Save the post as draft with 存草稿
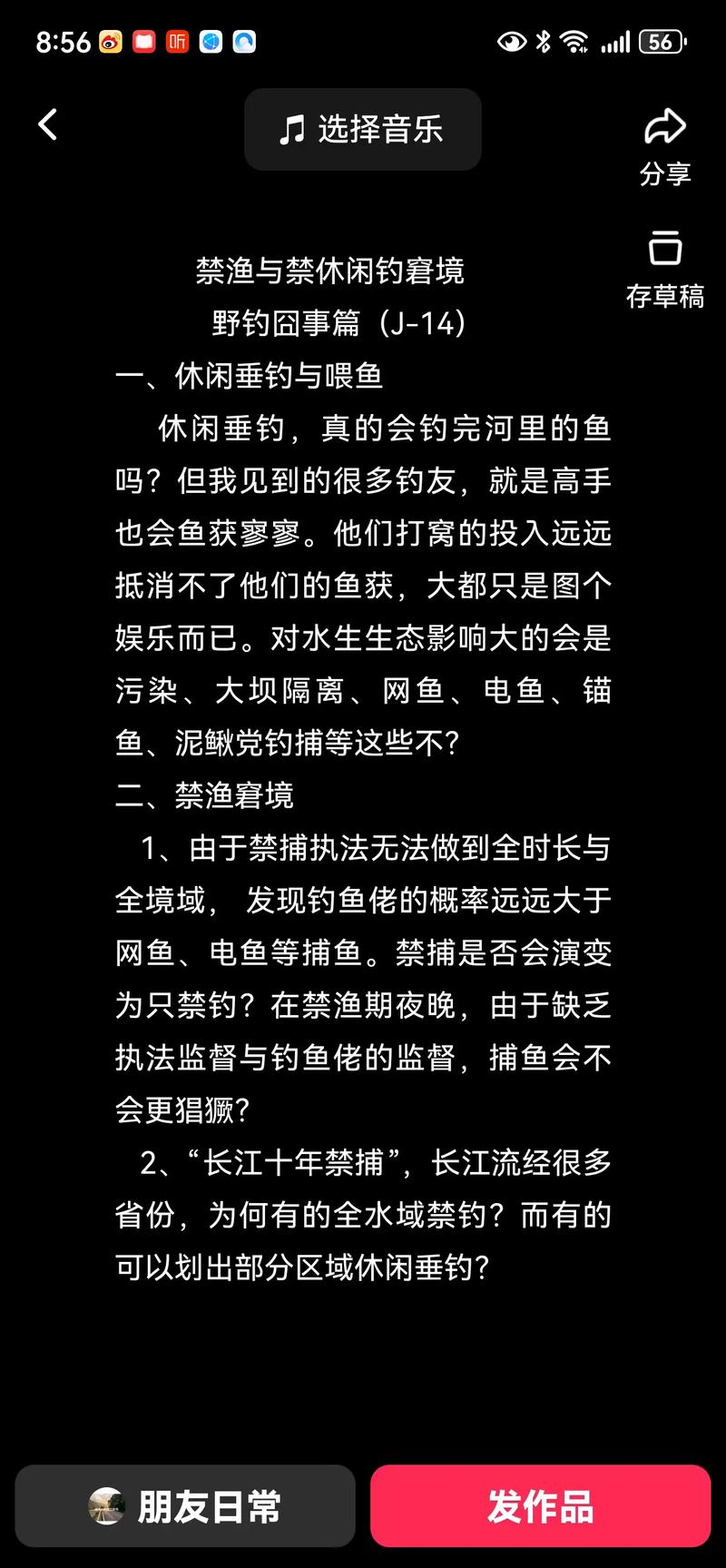This screenshot has width=726, height=1568. click(x=665, y=268)
